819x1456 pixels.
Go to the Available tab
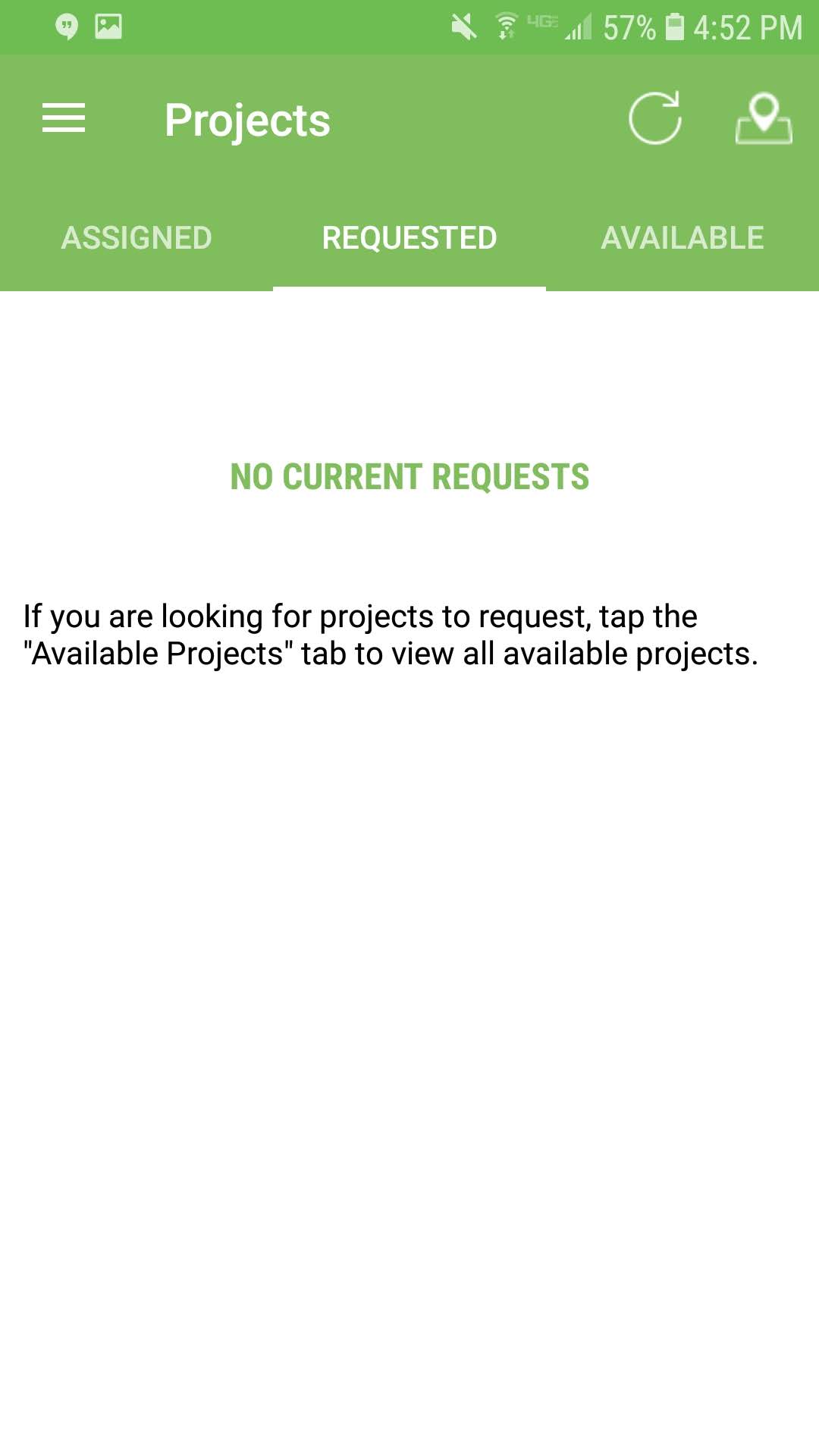[x=682, y=238]
